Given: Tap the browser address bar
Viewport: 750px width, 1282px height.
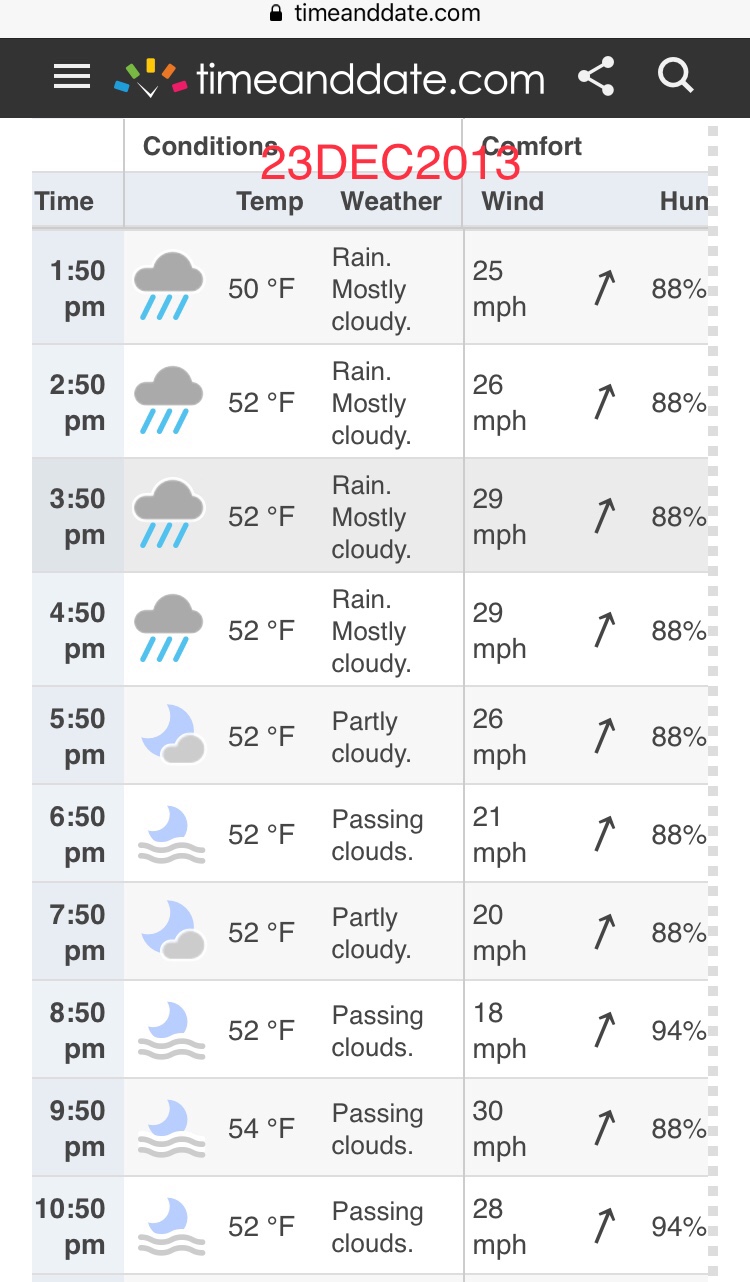Looking at the screenshot, I should point(375,14).
